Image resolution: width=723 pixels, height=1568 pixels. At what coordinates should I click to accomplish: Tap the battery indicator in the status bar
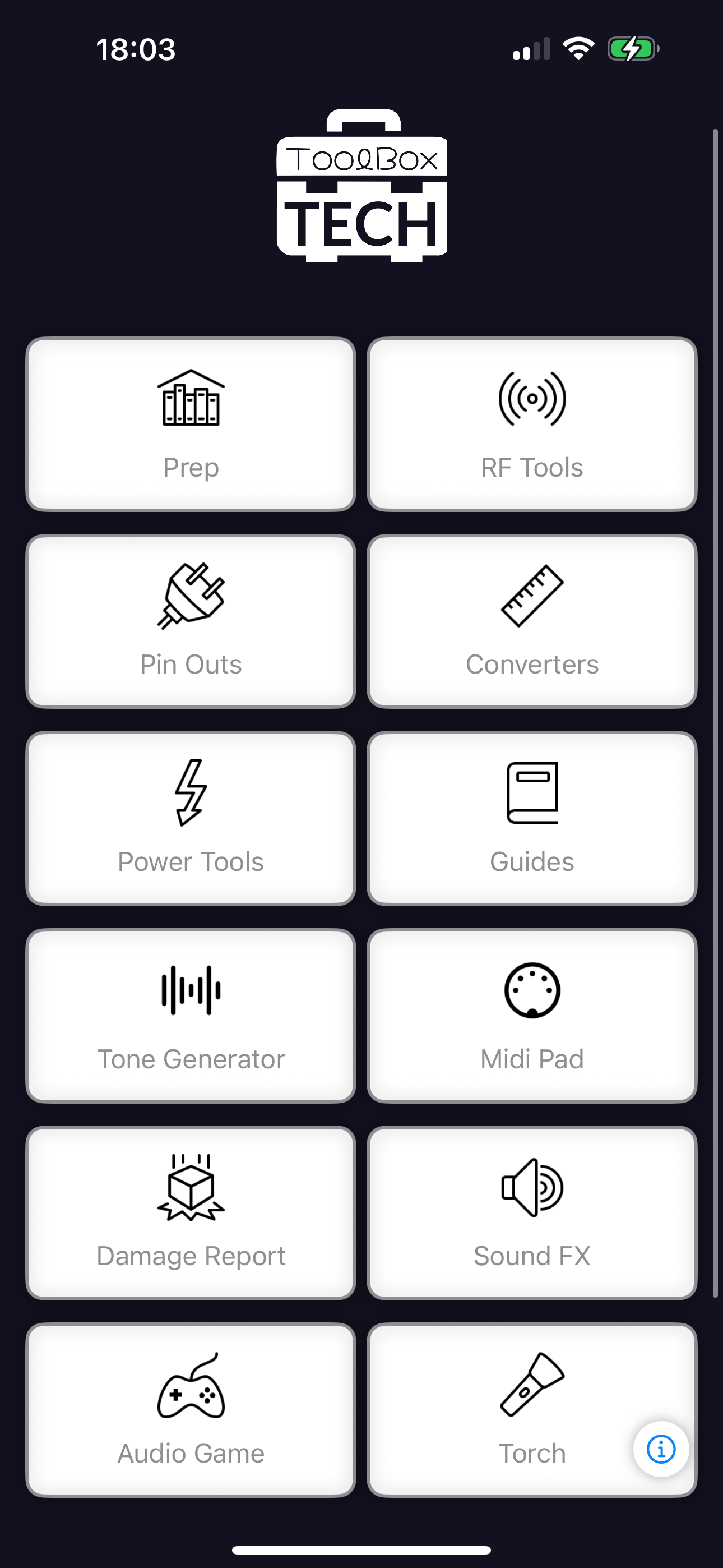pyautogui.click(x=631, y=48)
